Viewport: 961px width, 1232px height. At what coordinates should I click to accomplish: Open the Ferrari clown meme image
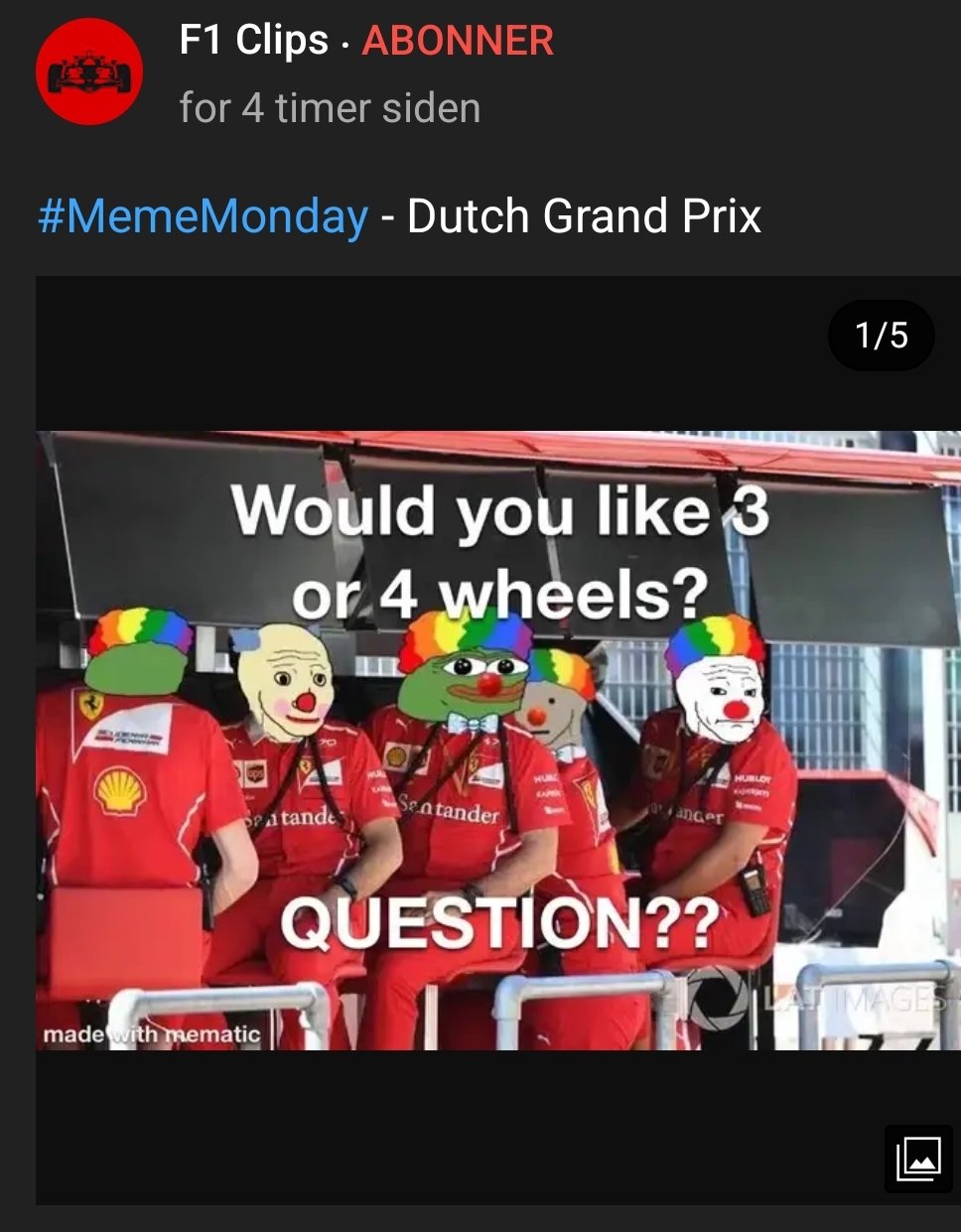coord(496,740)
